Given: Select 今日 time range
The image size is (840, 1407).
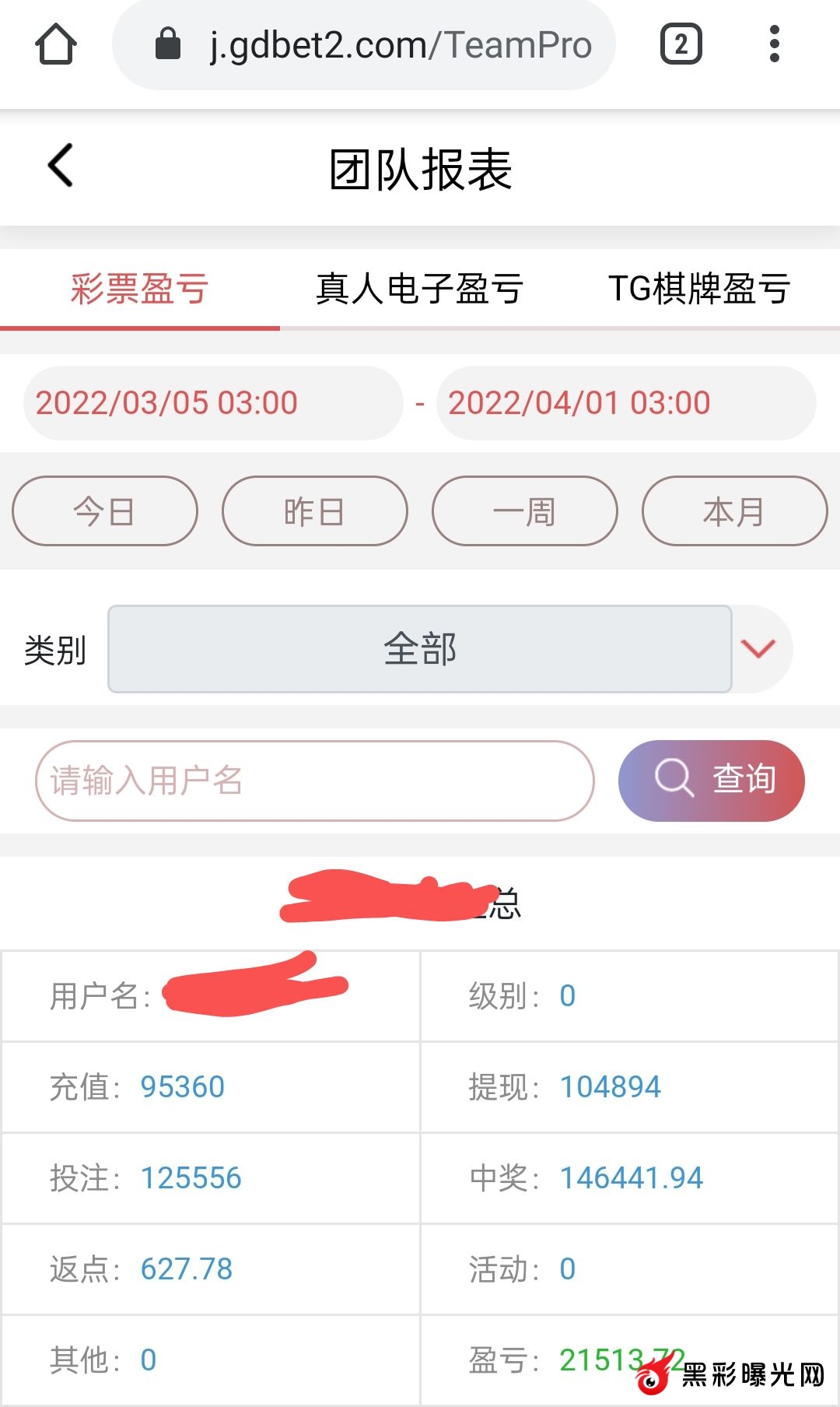Looking at the screenshot, I should point(105,511).
